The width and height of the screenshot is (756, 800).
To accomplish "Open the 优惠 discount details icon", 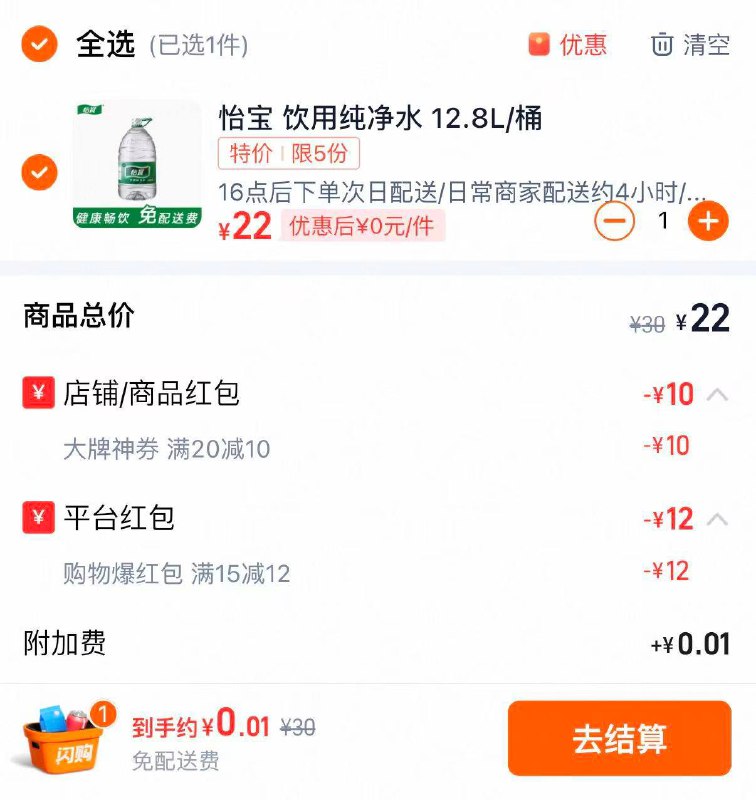I will [540, 46].
